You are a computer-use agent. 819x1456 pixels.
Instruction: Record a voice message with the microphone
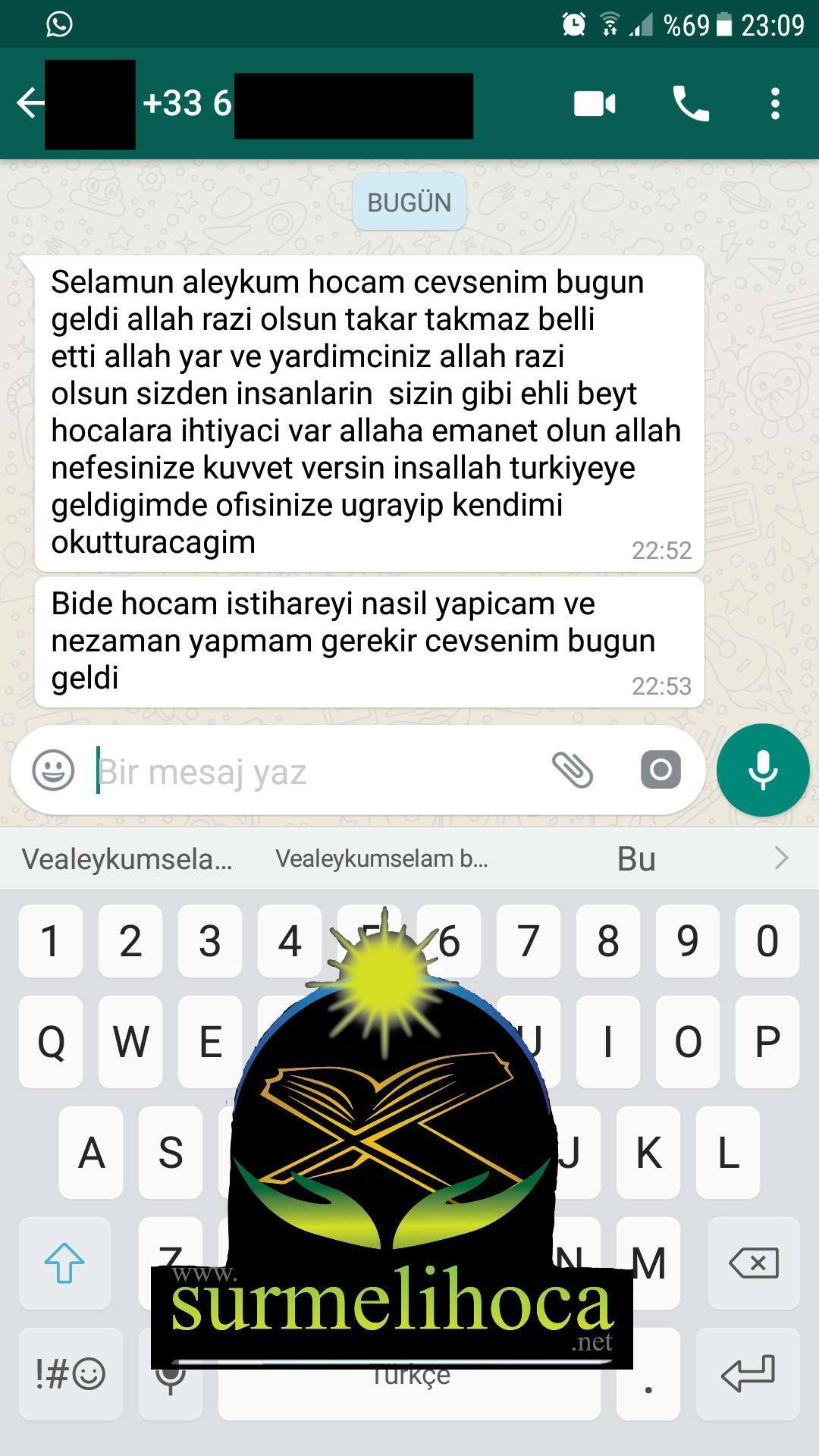tap(763, 770)
